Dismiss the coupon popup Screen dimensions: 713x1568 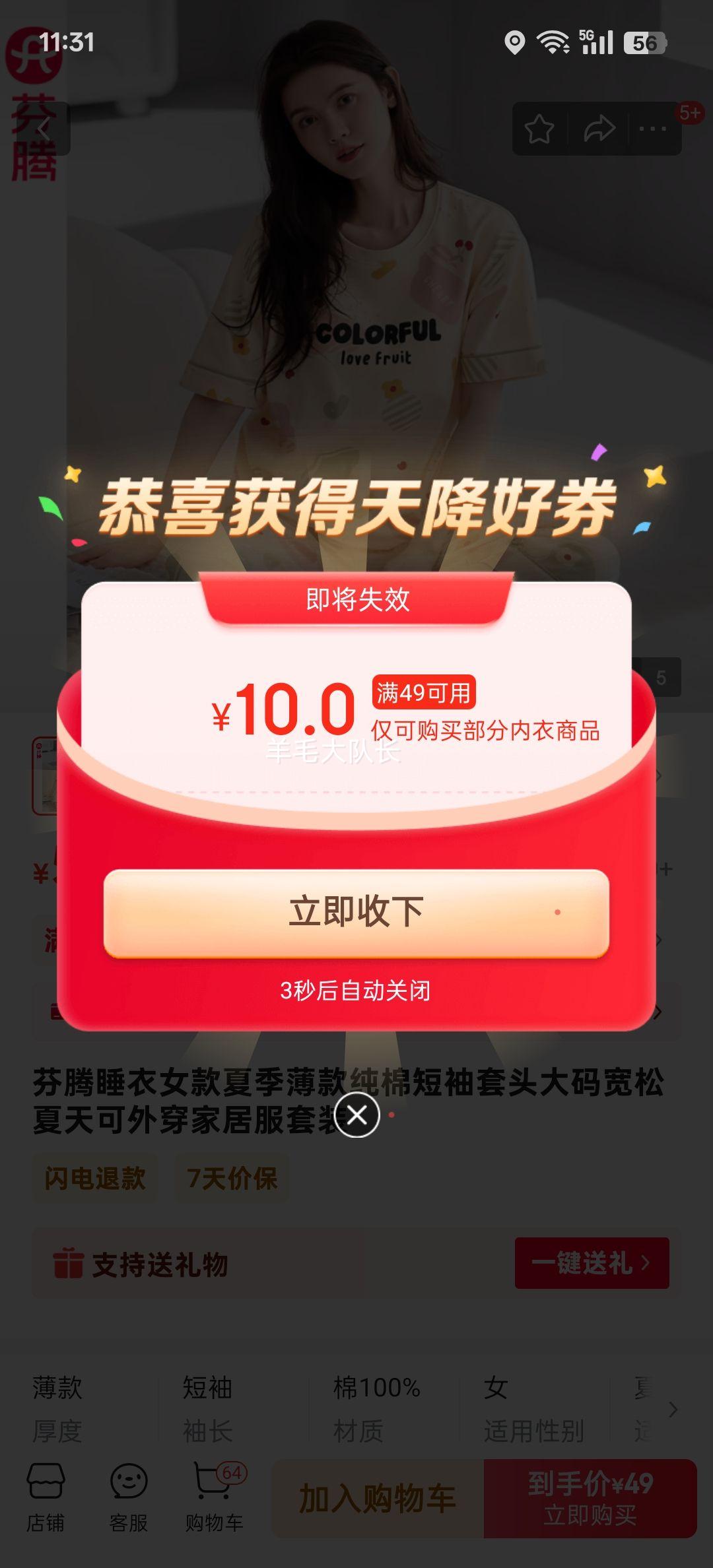click(356, 1115)
